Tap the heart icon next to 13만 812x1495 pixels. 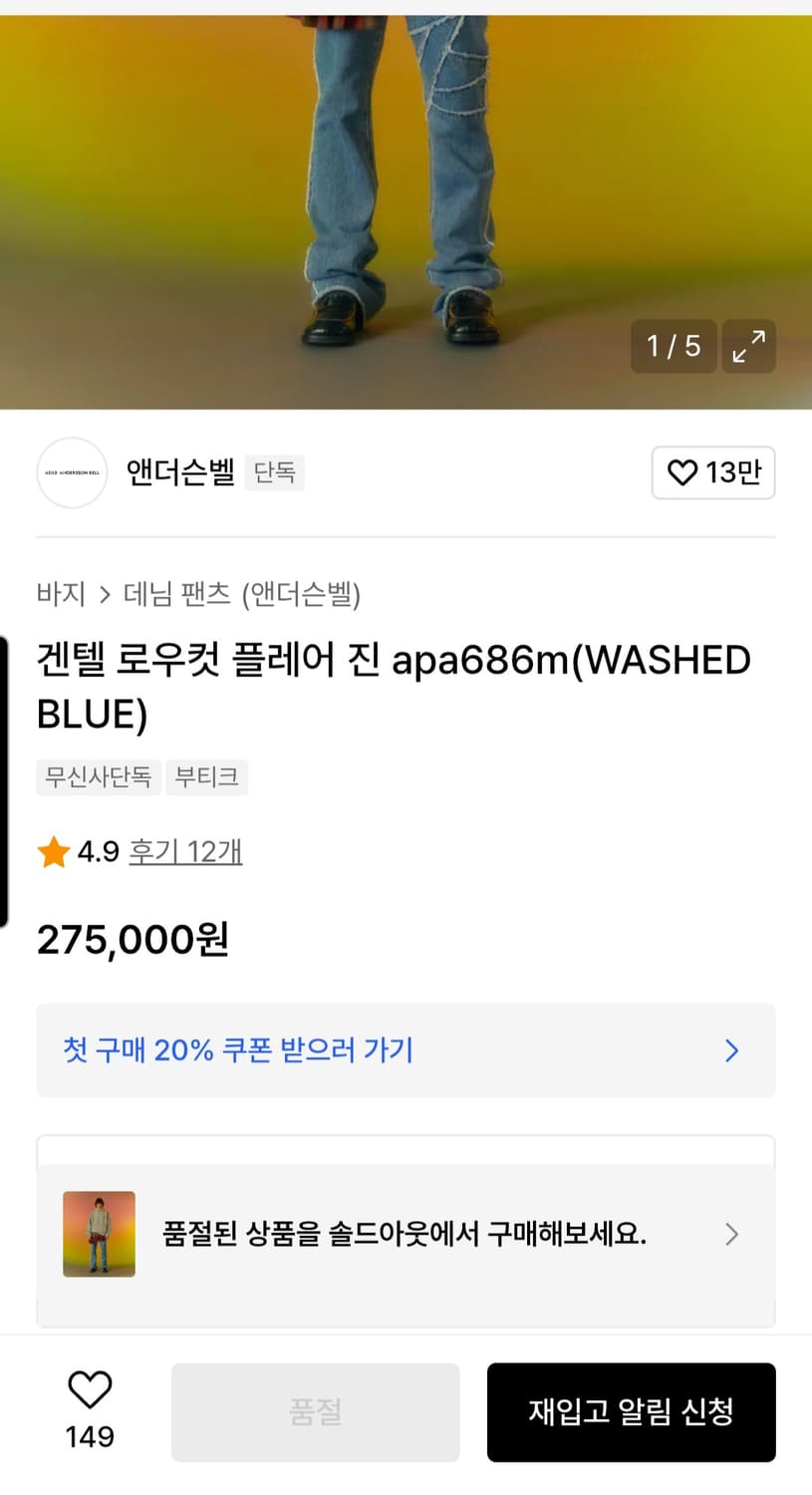[x=682, y=473]
